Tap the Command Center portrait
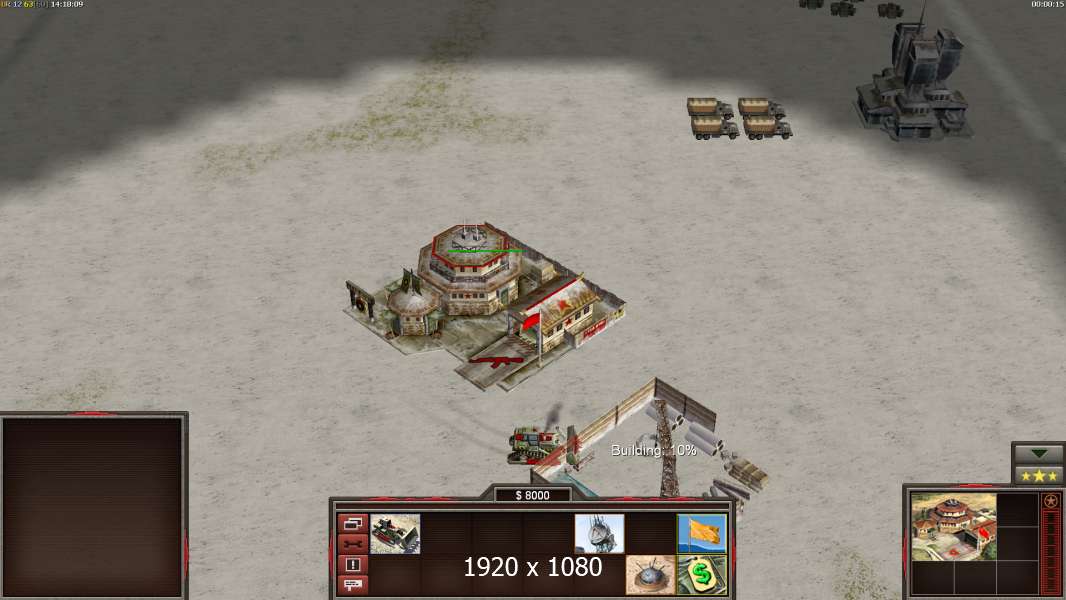This screenshot has width=1066, height=600. (953, 526)
